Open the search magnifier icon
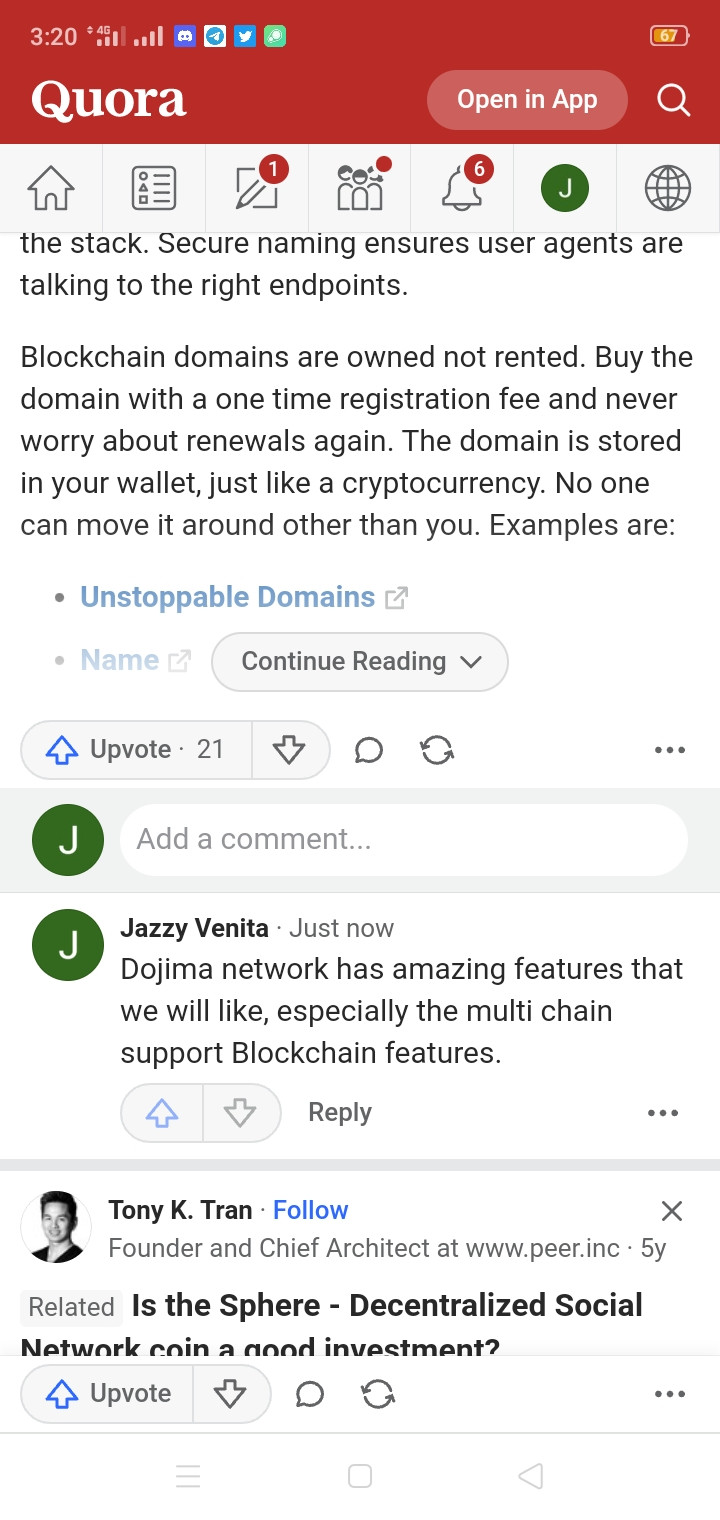 (673, 100)
